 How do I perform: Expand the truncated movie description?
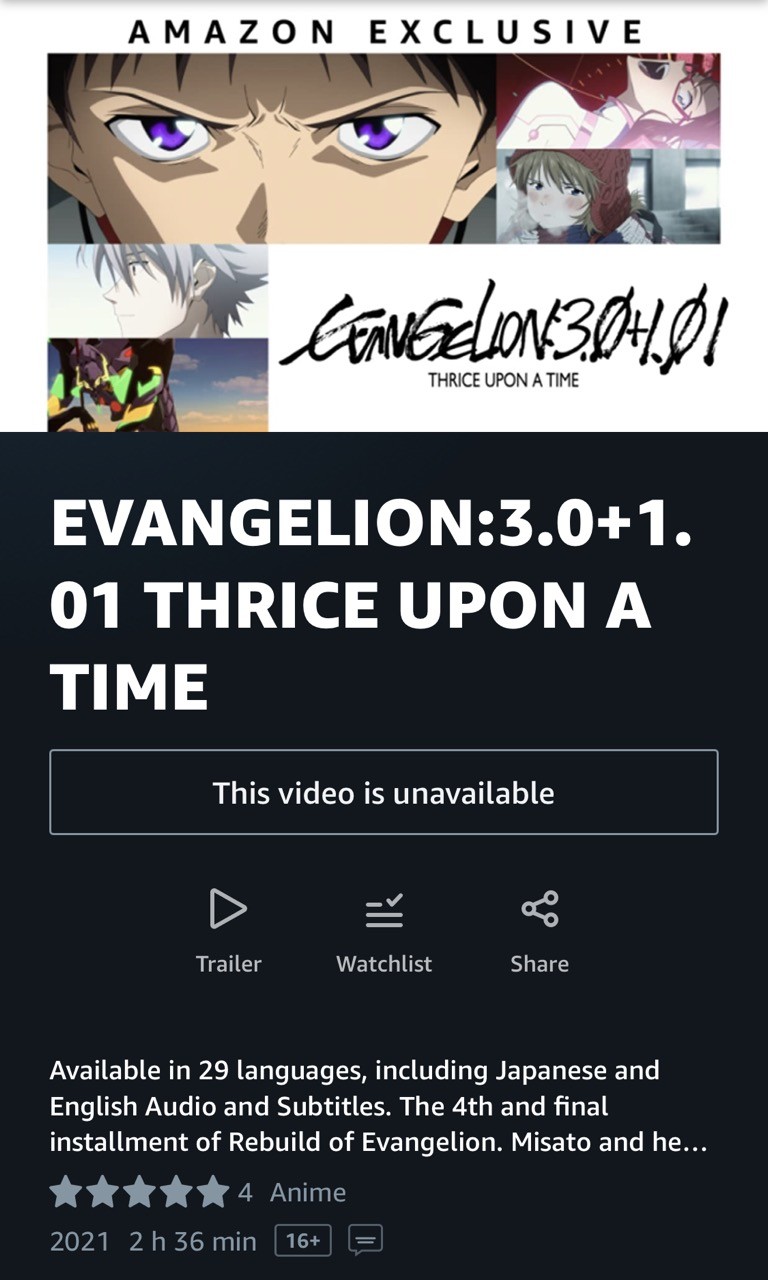[380, 1106]
